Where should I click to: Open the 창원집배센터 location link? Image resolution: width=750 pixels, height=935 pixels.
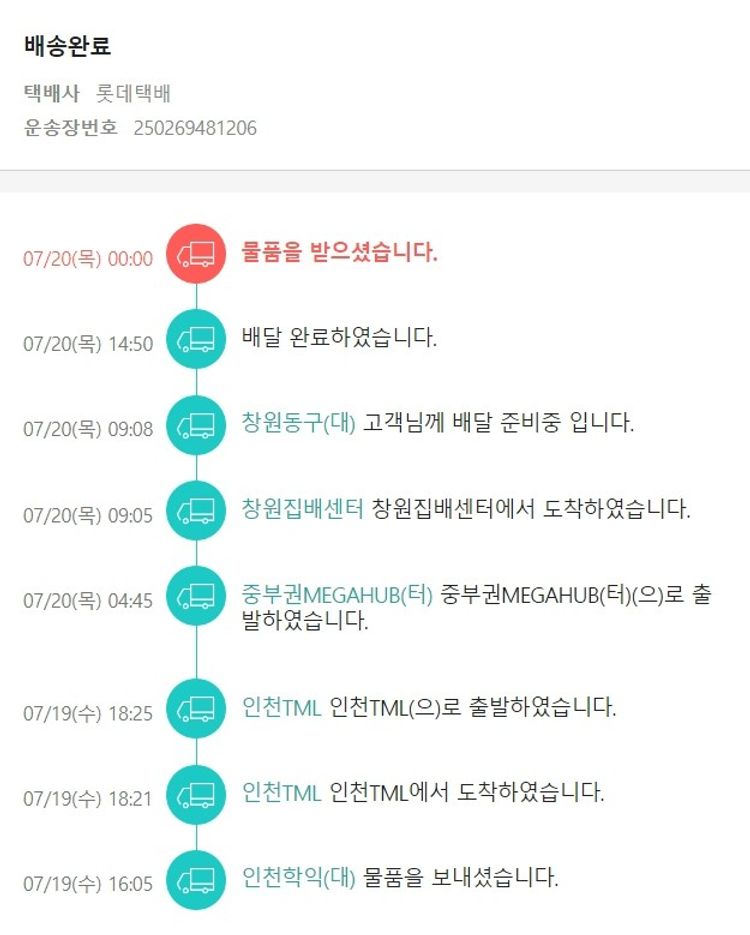(x=302, y=509)
